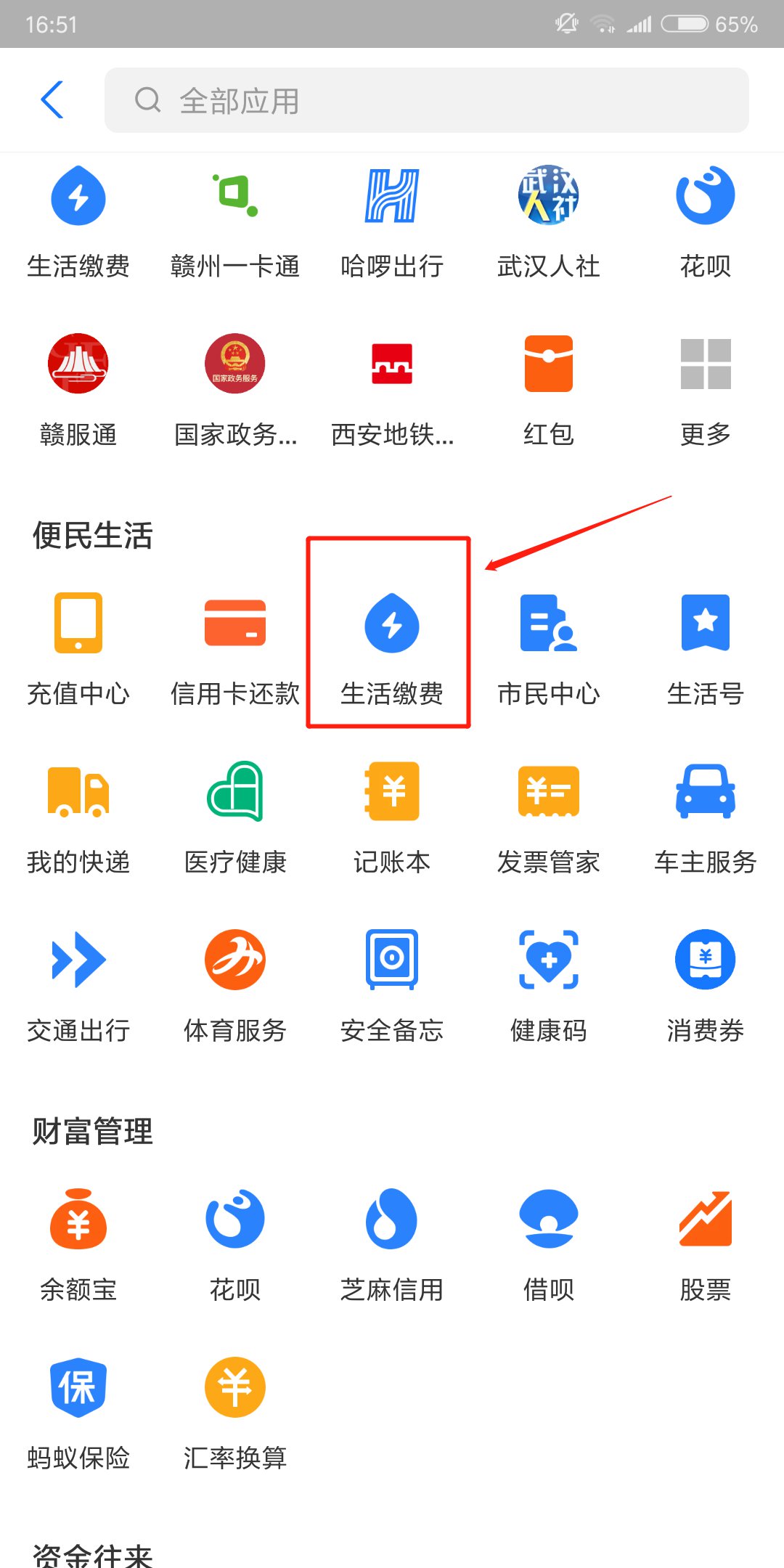The width and height of the screenshot is (784, 1568).
Task: Tap the 全部应用 search box
Action: pos(427,100)
